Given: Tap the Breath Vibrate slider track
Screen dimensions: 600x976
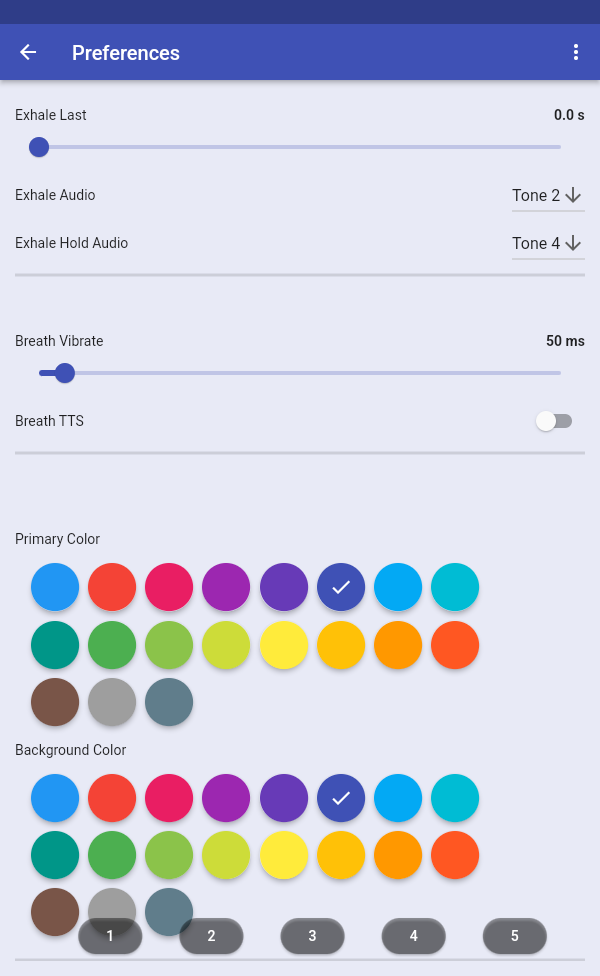Looking at the screenshot, I should tap(300, 373).
